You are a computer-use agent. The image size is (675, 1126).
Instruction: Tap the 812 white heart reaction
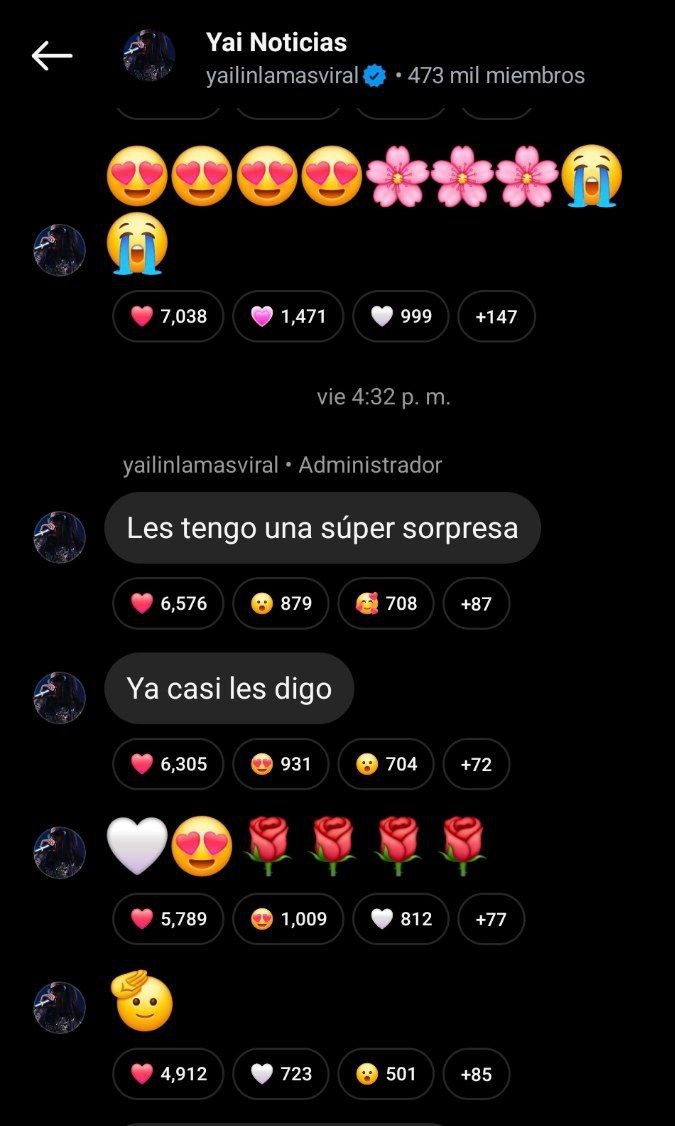pos(400,919)
